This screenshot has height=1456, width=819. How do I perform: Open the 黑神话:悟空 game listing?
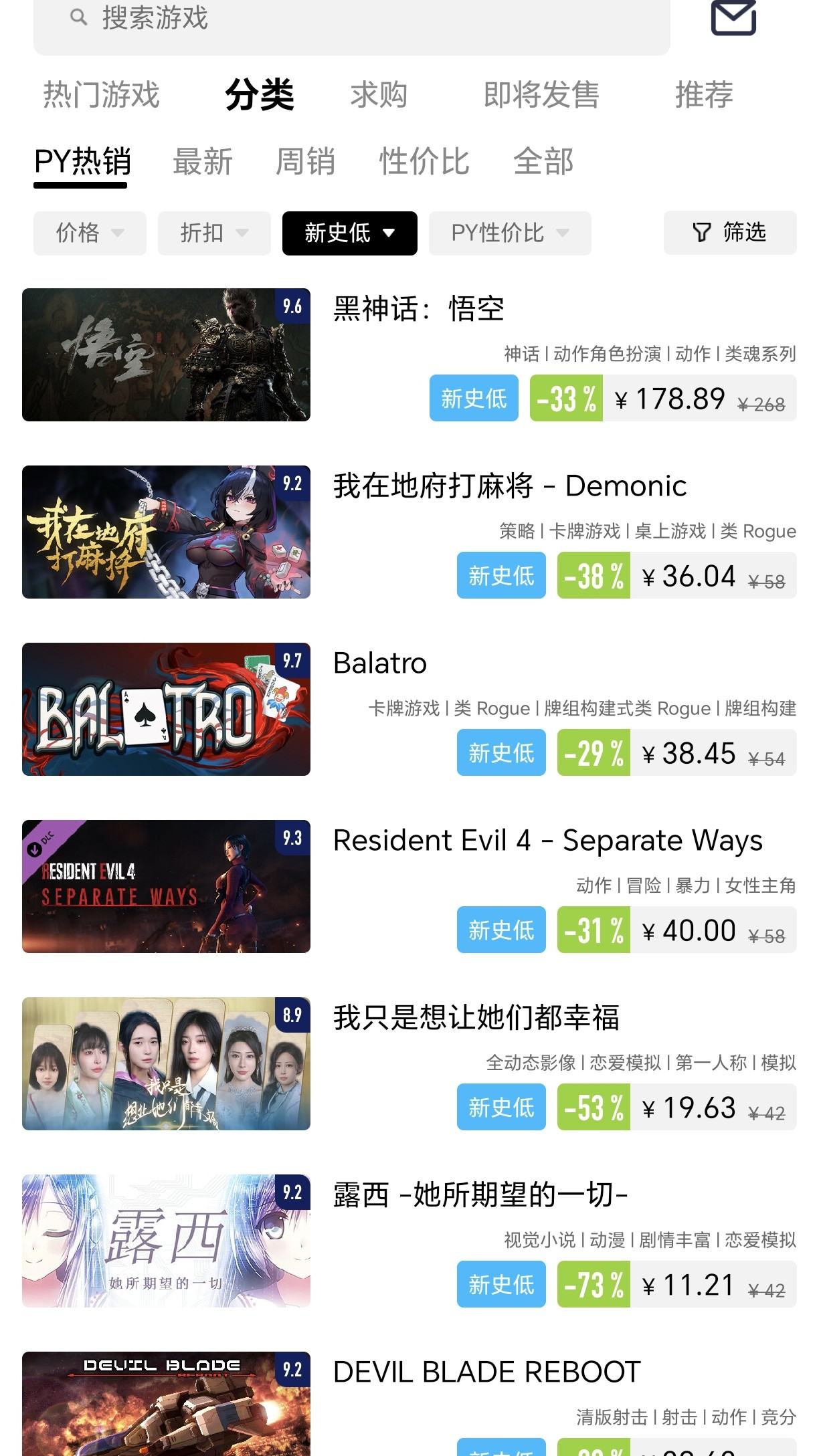(418, 309)
